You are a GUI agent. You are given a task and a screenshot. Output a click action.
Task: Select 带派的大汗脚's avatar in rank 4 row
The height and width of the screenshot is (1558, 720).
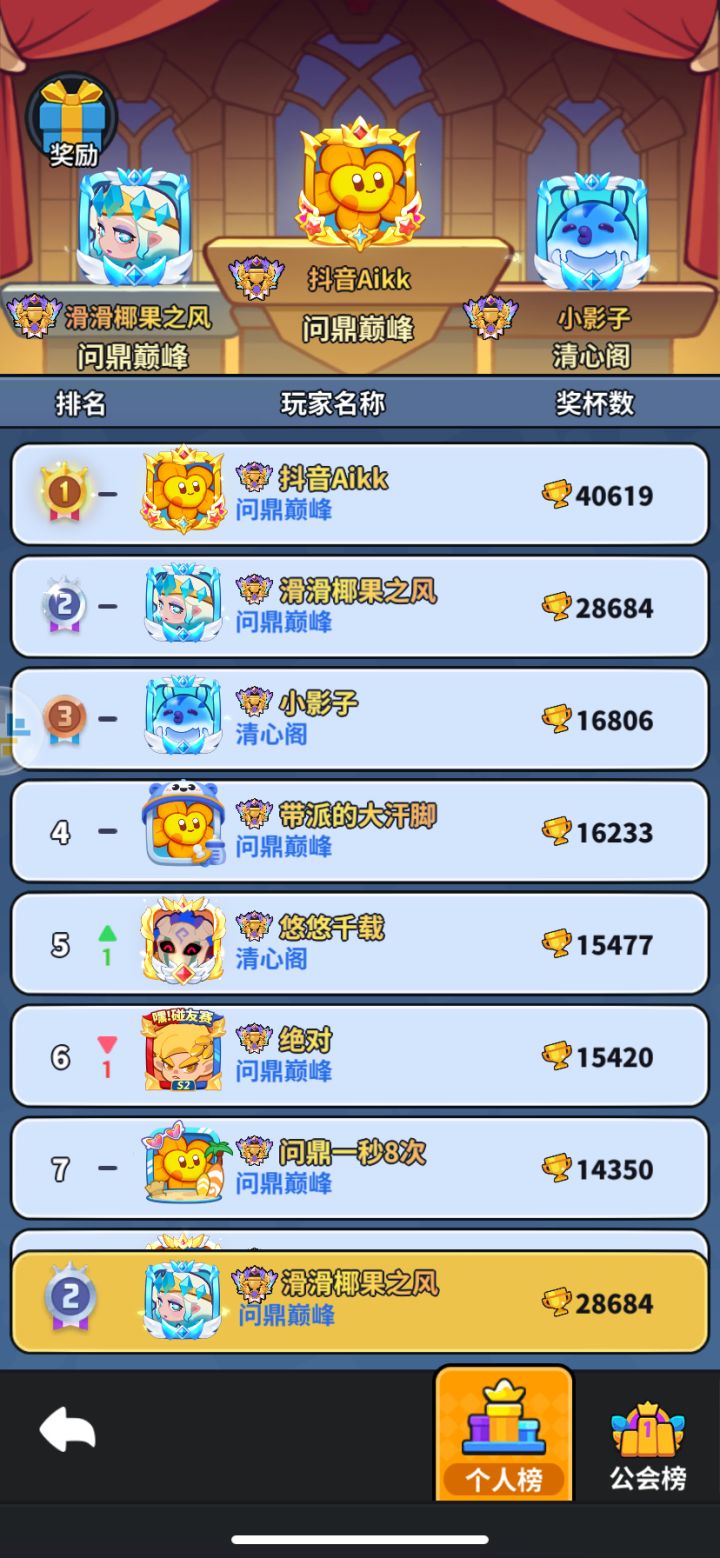(183, 831)
